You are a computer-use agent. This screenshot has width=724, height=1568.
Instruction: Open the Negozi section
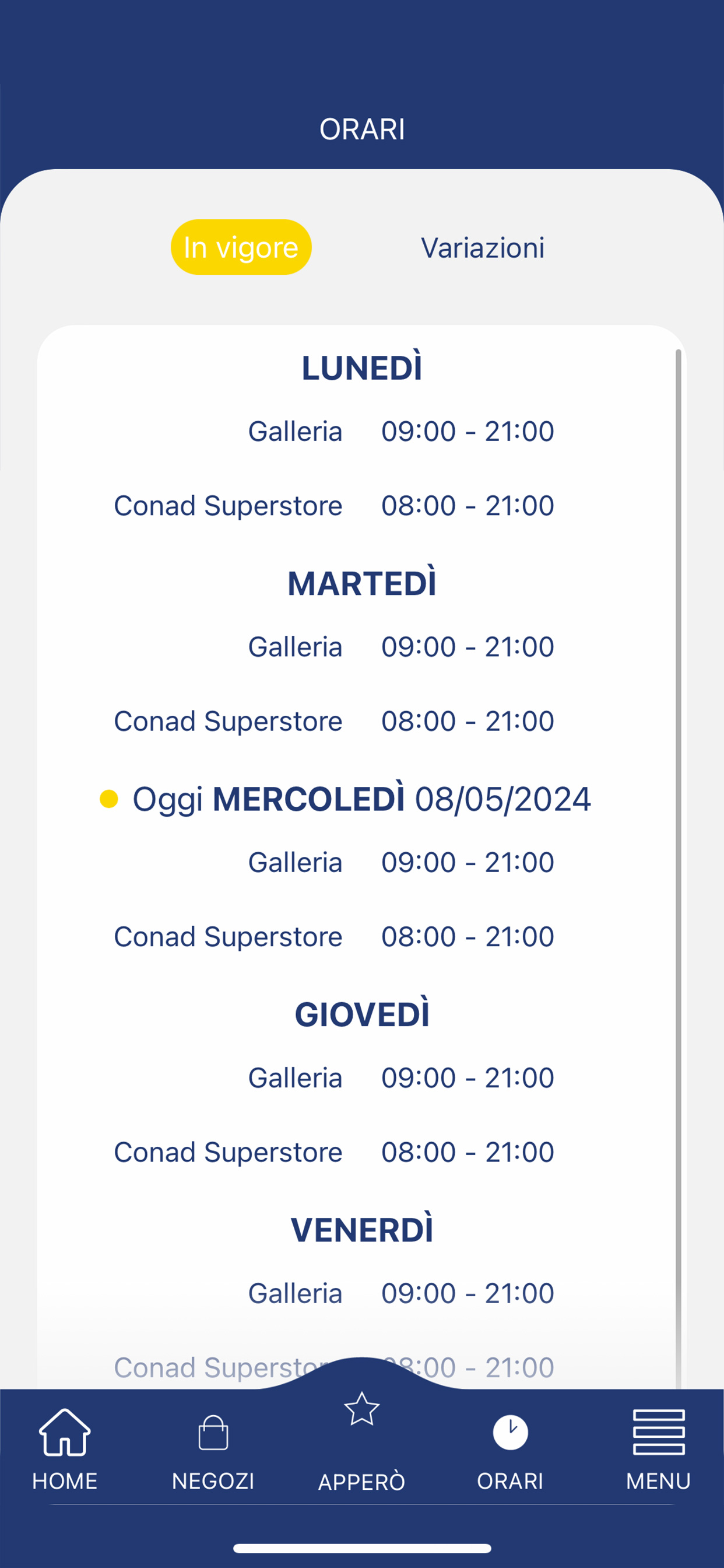(213, 1452)
